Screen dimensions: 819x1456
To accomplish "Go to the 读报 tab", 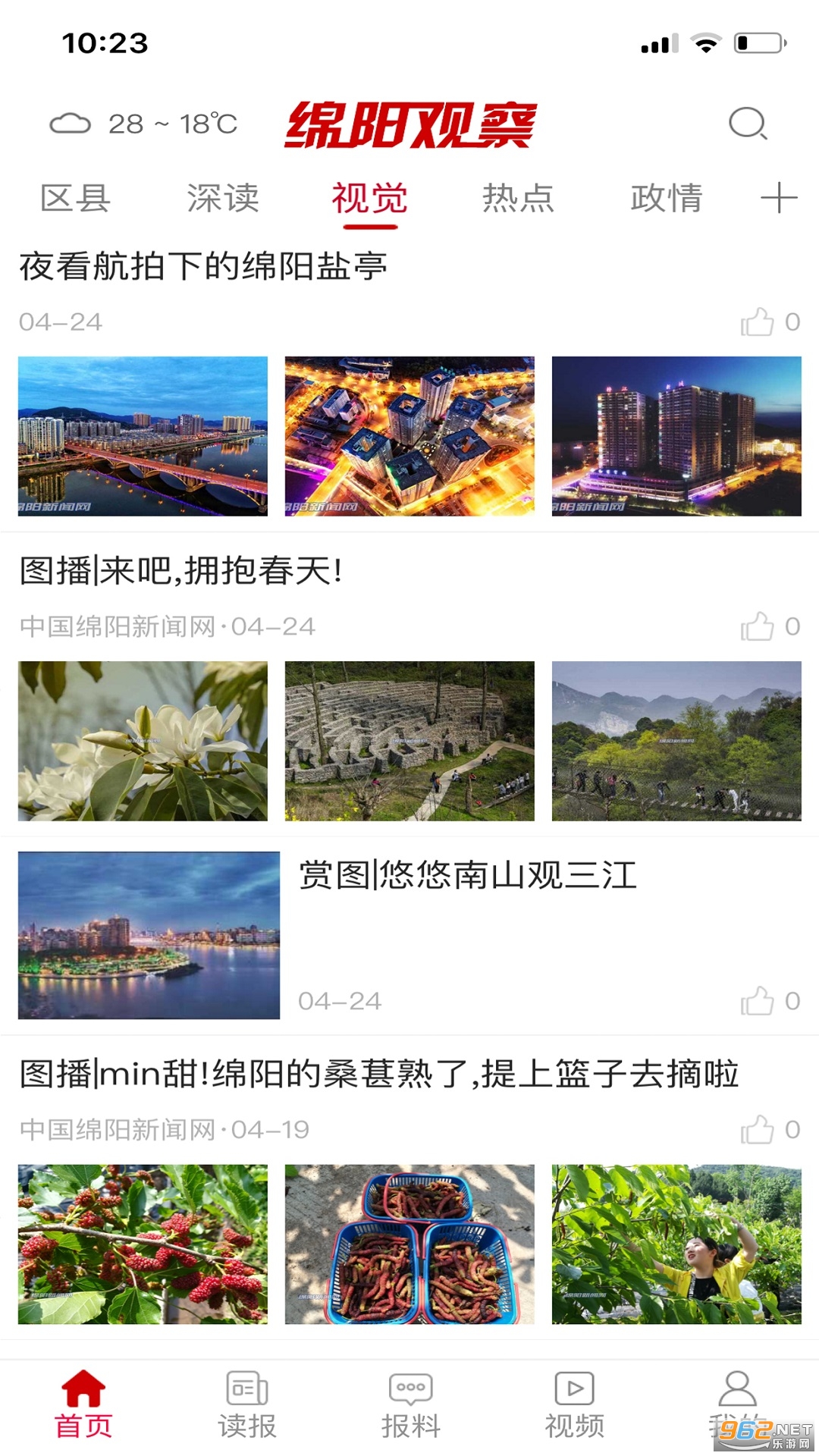I will (x=247, y=1404).
